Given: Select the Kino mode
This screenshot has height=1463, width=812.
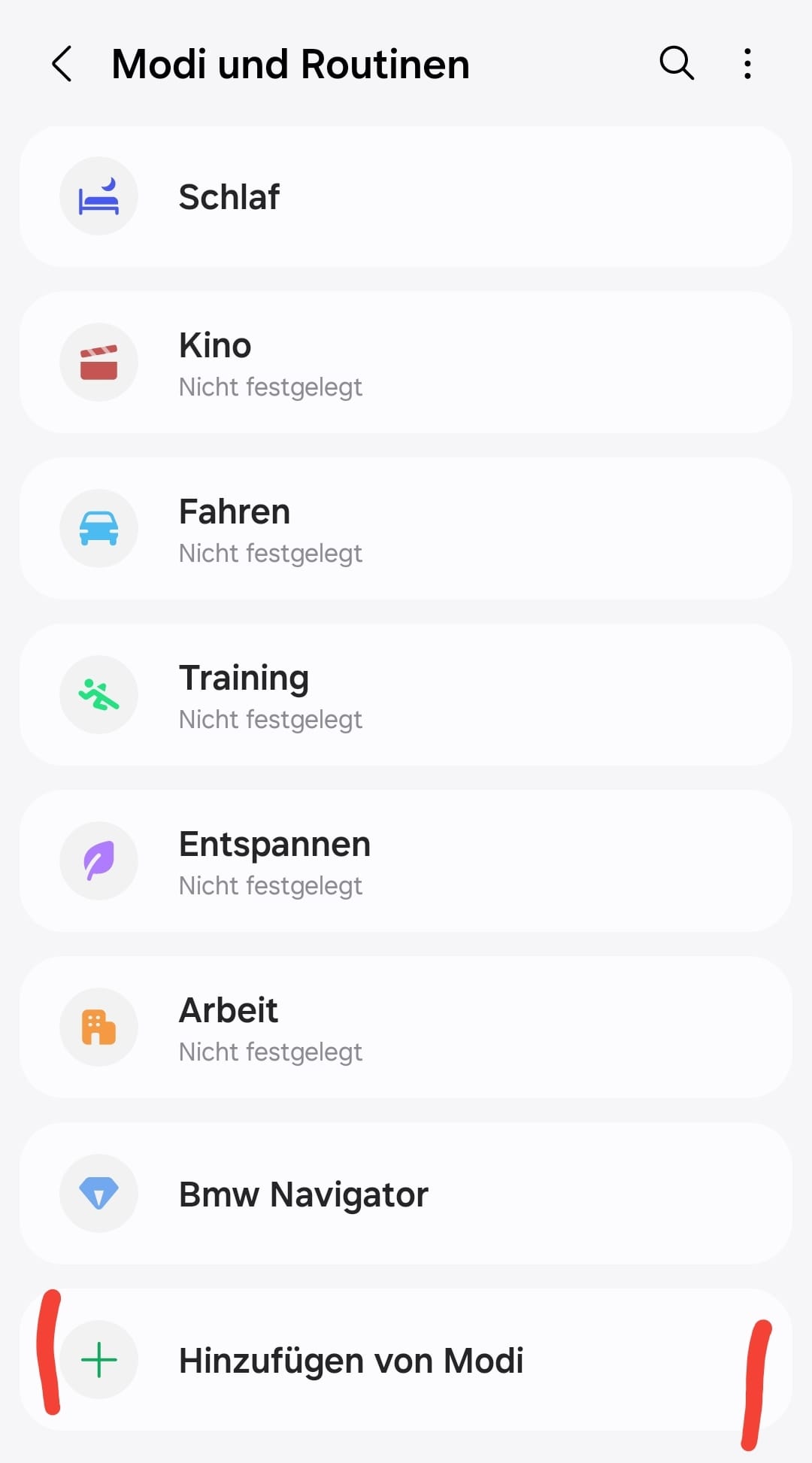Looking at the screenshot, I should click(x=406, y=363).
